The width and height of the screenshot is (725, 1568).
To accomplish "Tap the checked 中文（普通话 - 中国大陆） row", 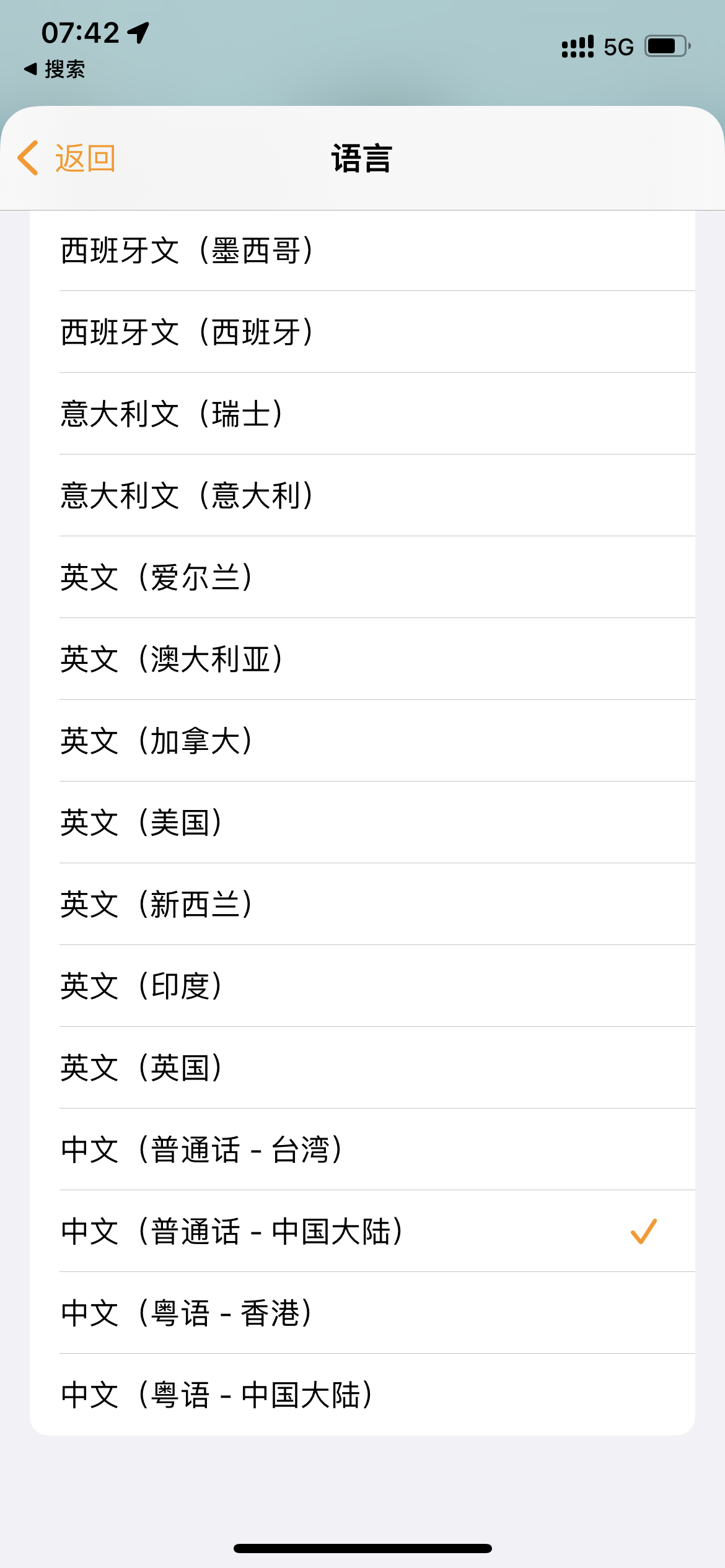I will (362, 1231).
